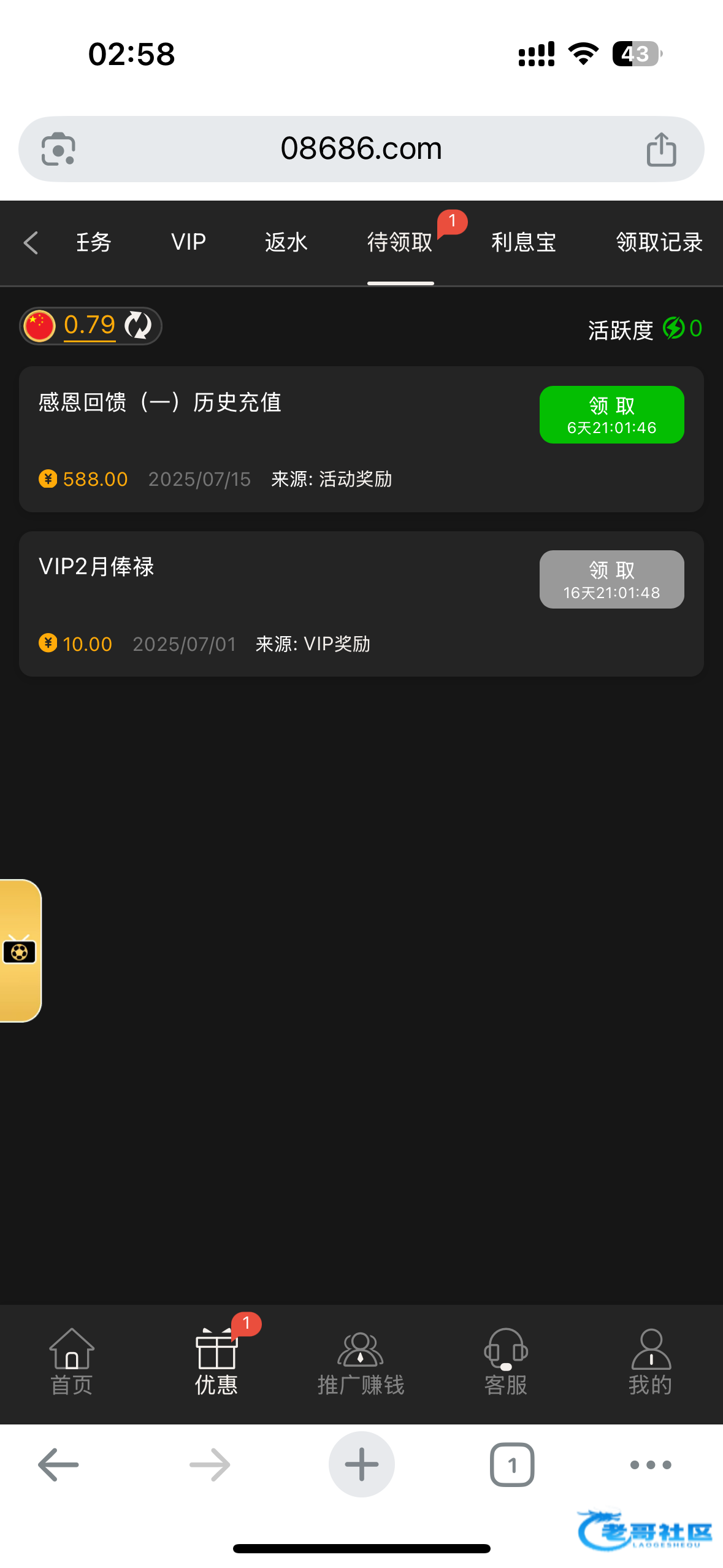Tap the 08686.com address bar
The image size is (723, 1568).
click(x=361, y=149)
